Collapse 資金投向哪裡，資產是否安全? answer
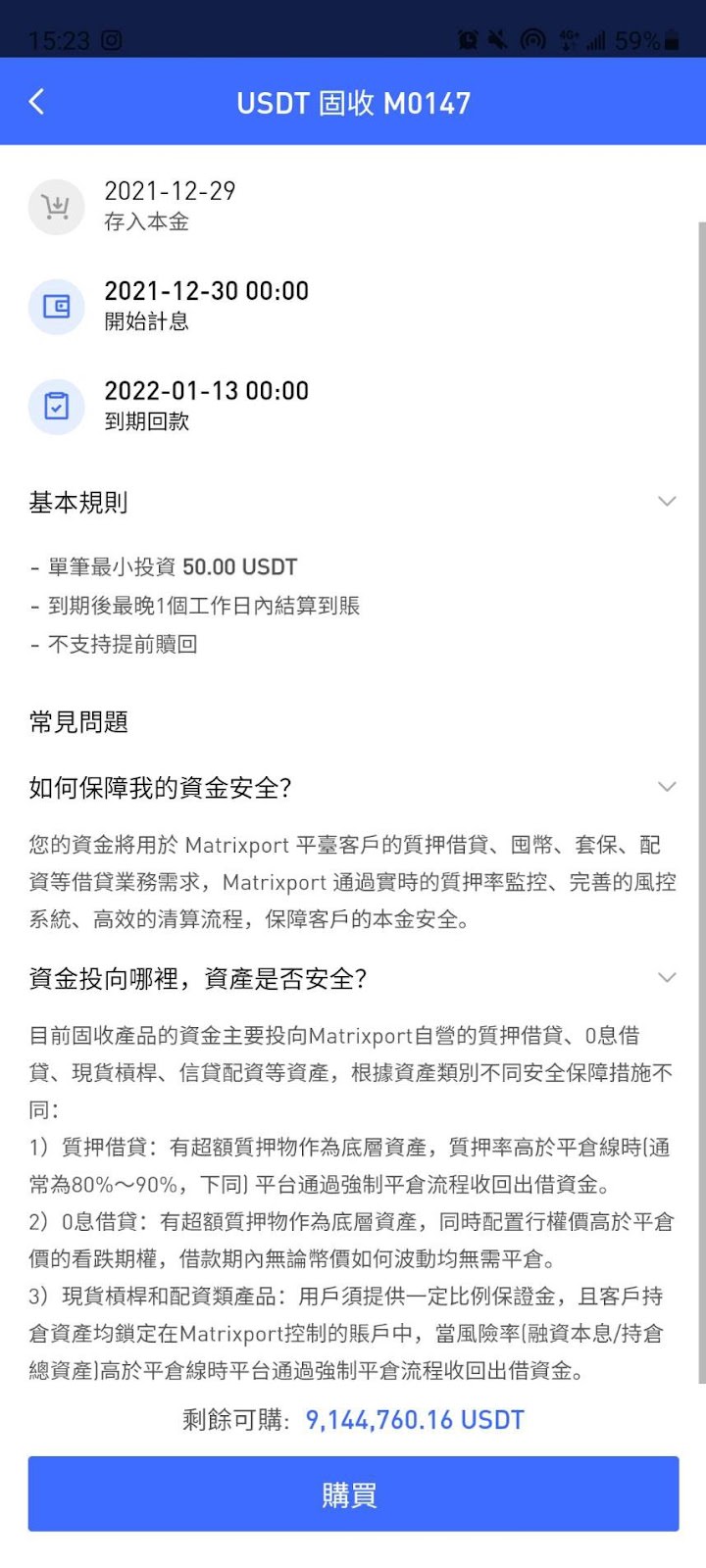 click(667, 978)
